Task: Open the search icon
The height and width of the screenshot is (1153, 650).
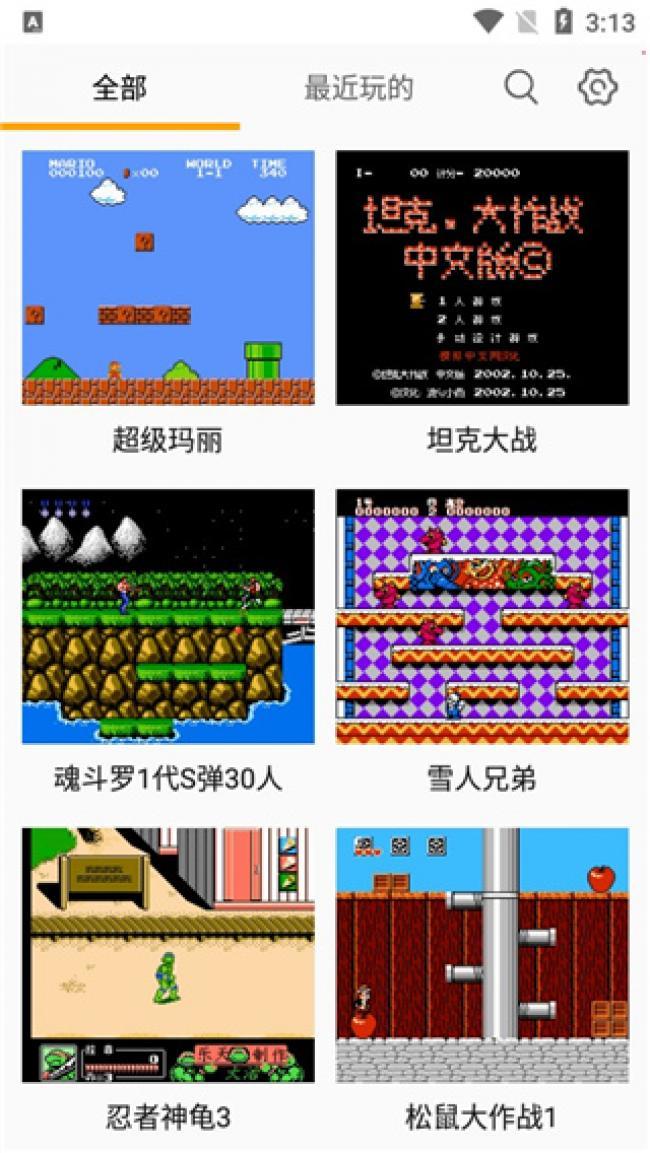Action: tap(520, 88)
